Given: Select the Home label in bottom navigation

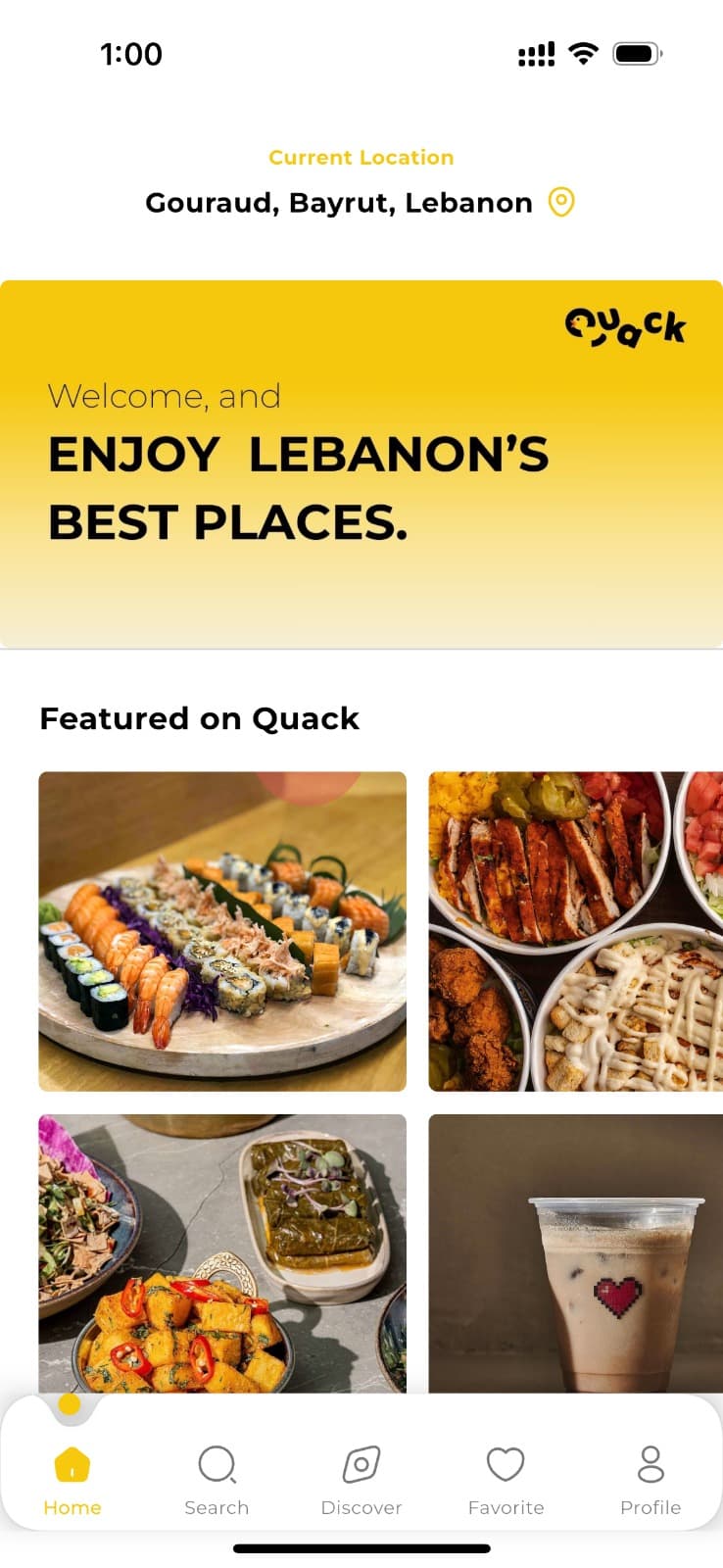Looking at the screenshot, I should point(72,1507).
